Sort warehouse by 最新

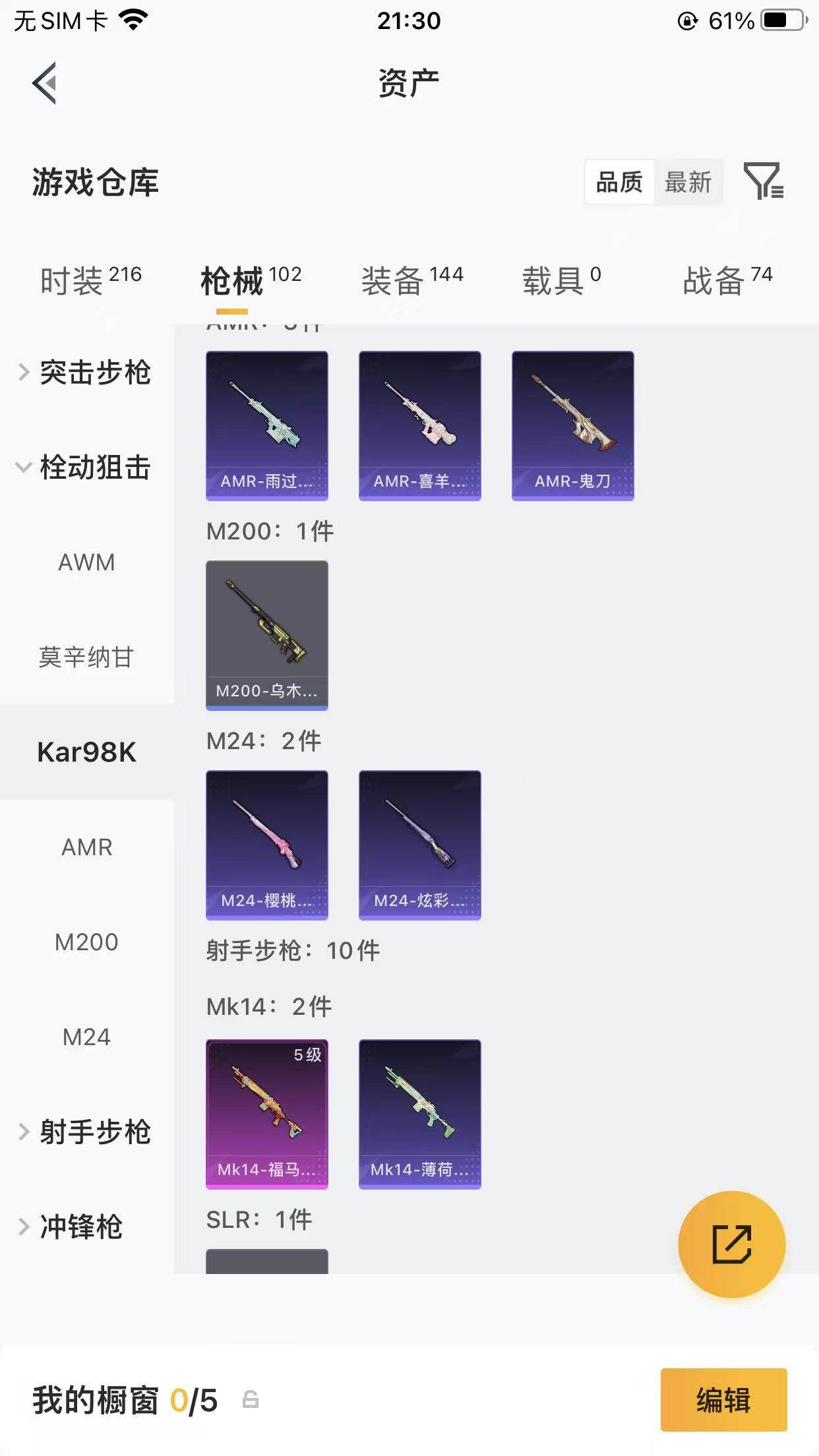pos(688,182)
